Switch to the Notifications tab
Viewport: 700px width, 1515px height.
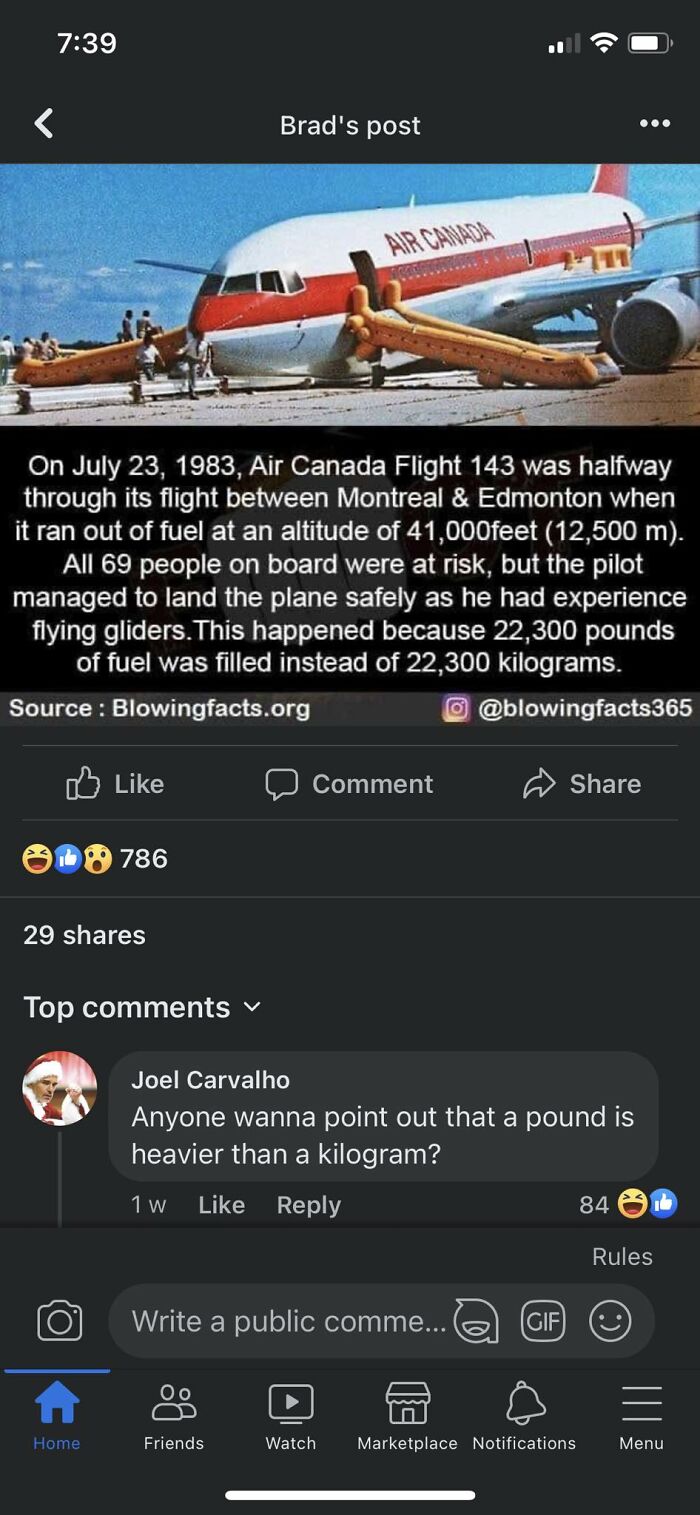(x=524, y=1415)
